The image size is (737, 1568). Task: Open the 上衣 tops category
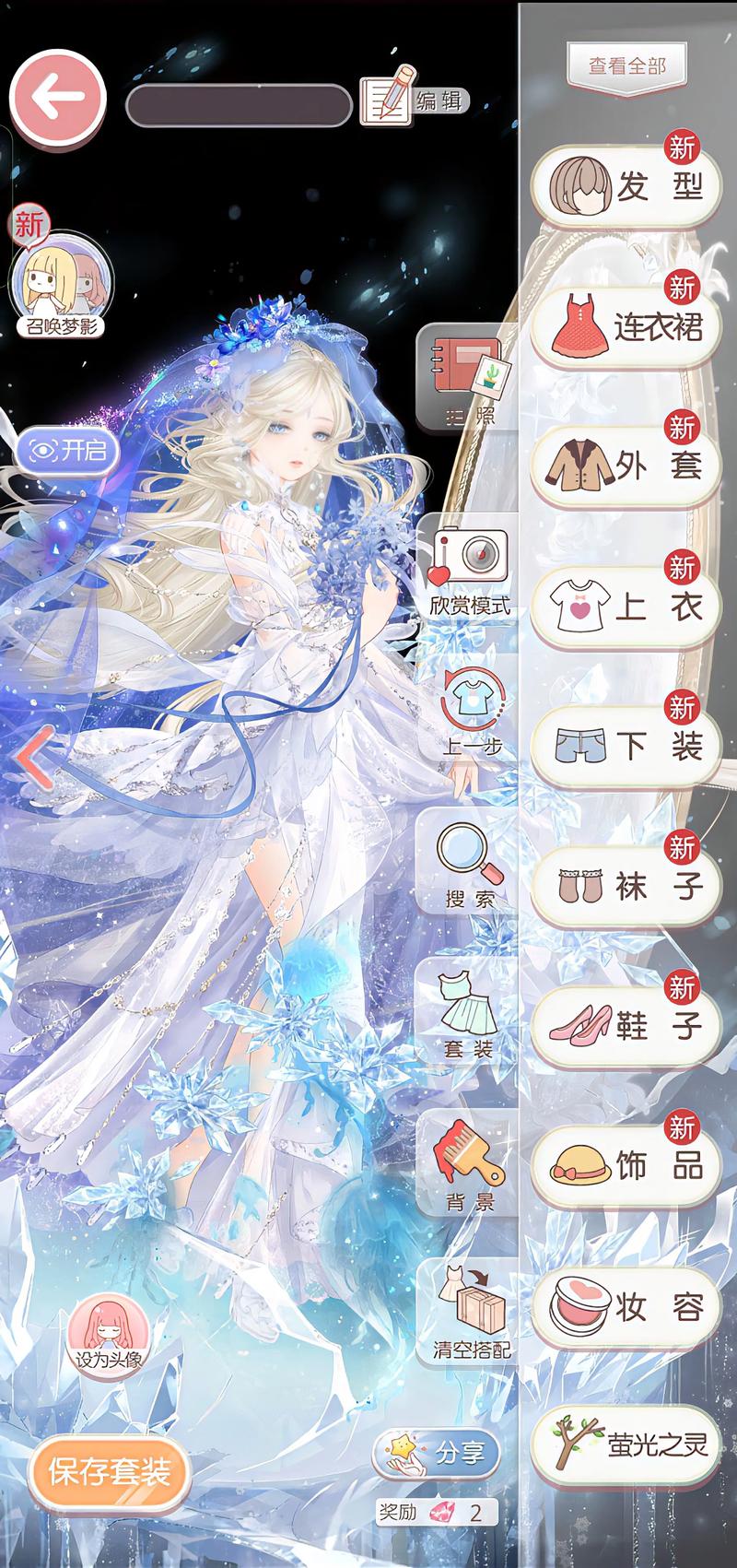tap(626, 607)
